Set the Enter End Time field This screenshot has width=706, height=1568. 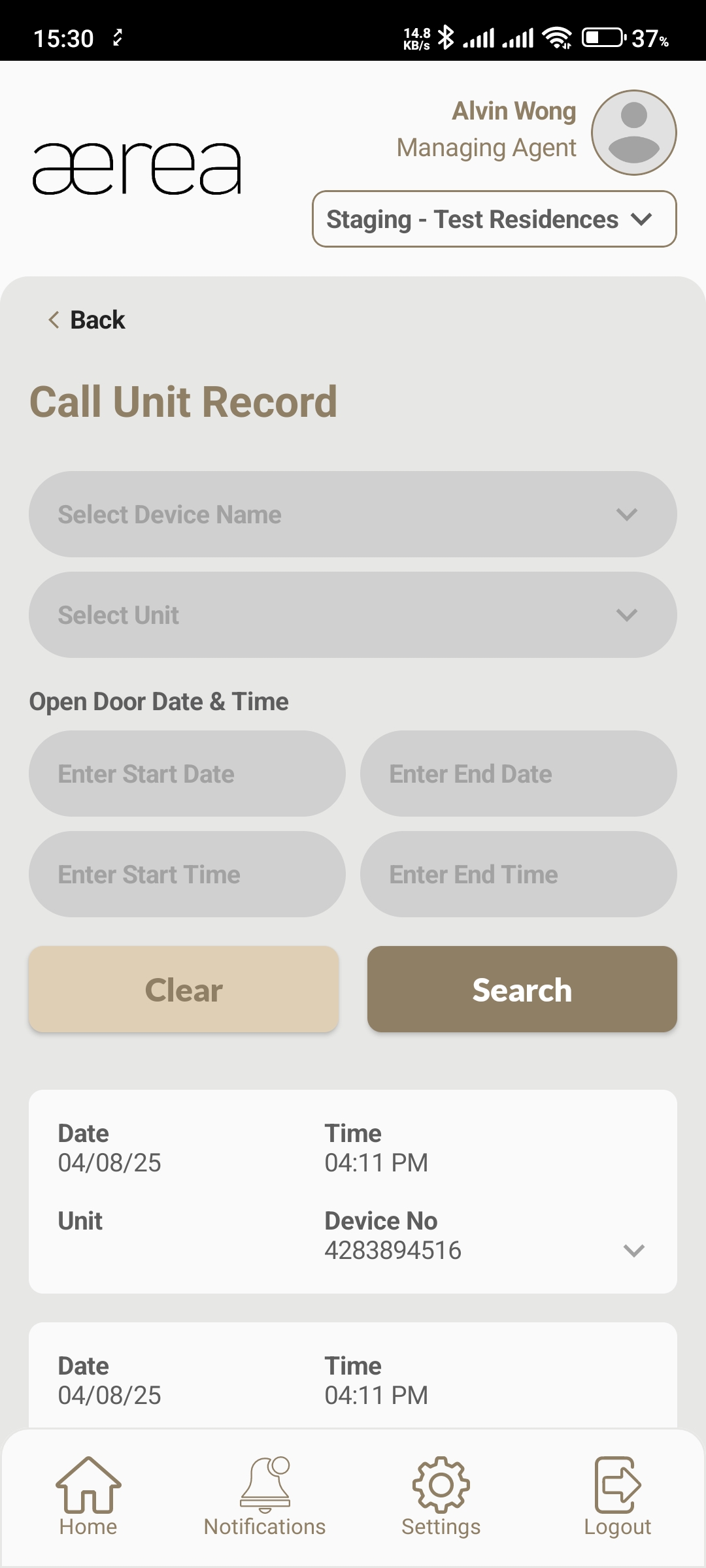518,874
